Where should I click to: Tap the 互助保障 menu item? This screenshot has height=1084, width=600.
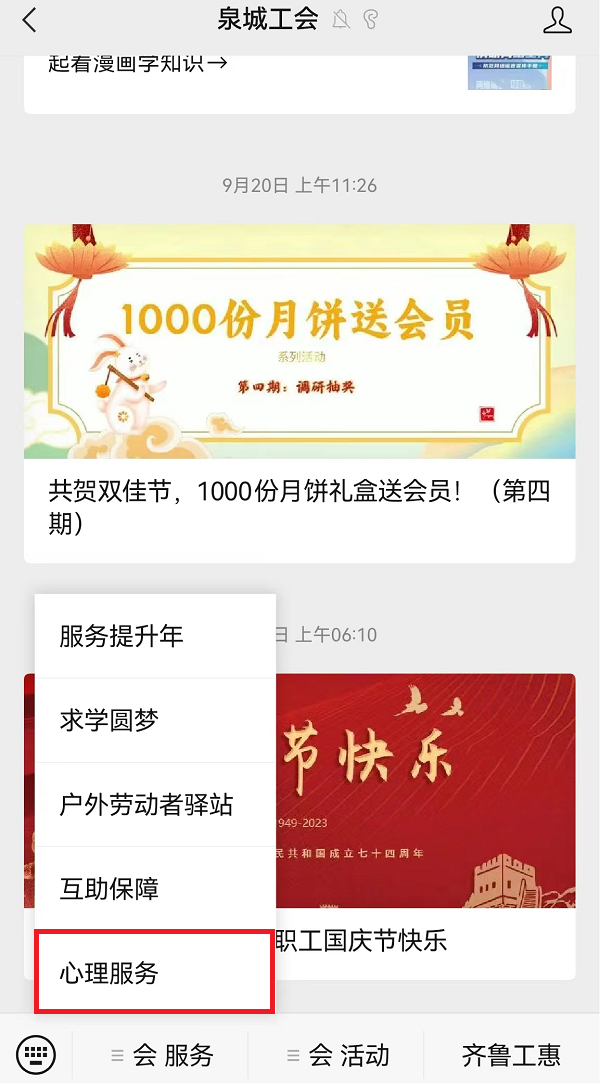155,888
